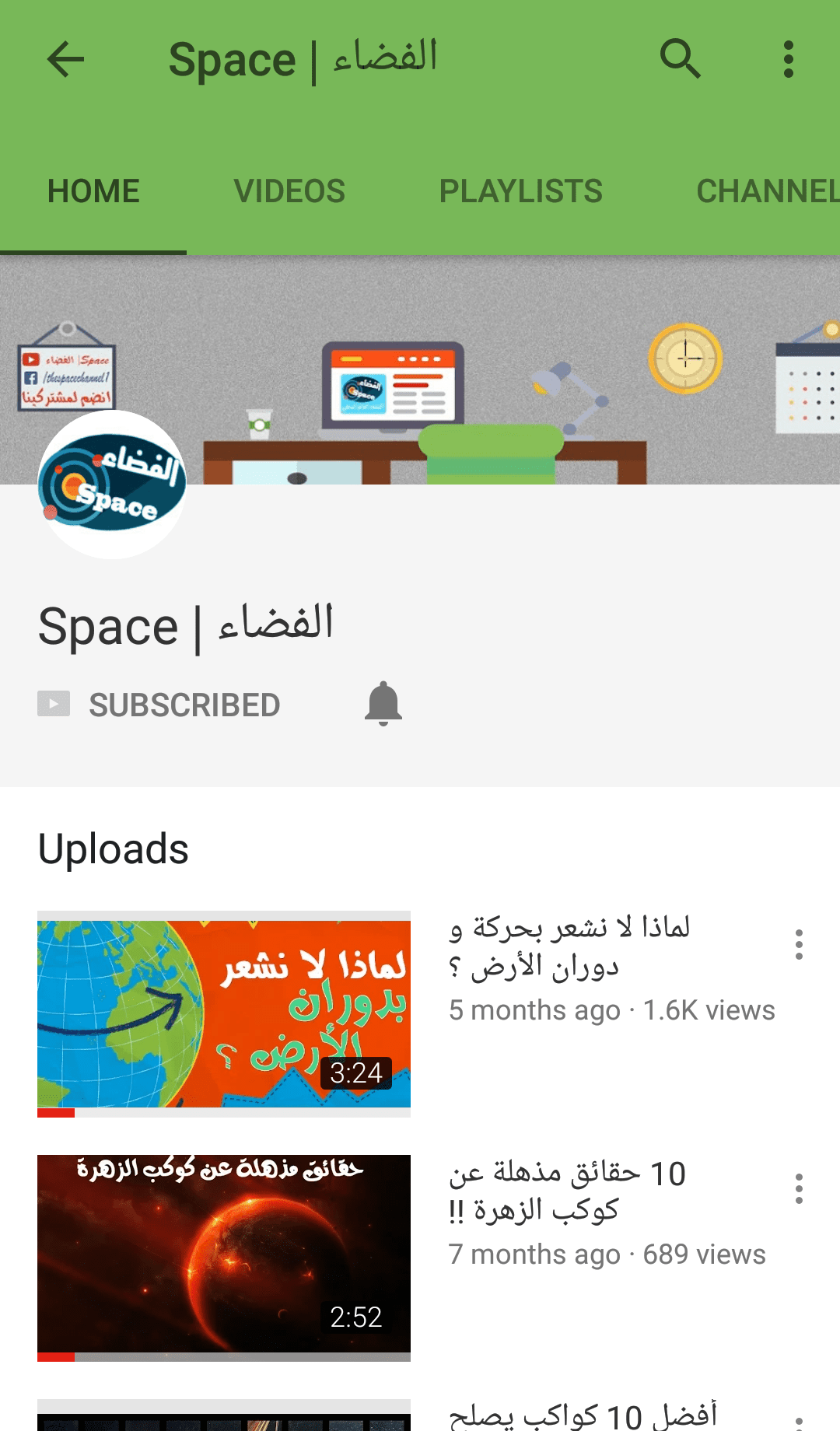Switch to the Videos tab
The image size is (840, 1431).
289,191
